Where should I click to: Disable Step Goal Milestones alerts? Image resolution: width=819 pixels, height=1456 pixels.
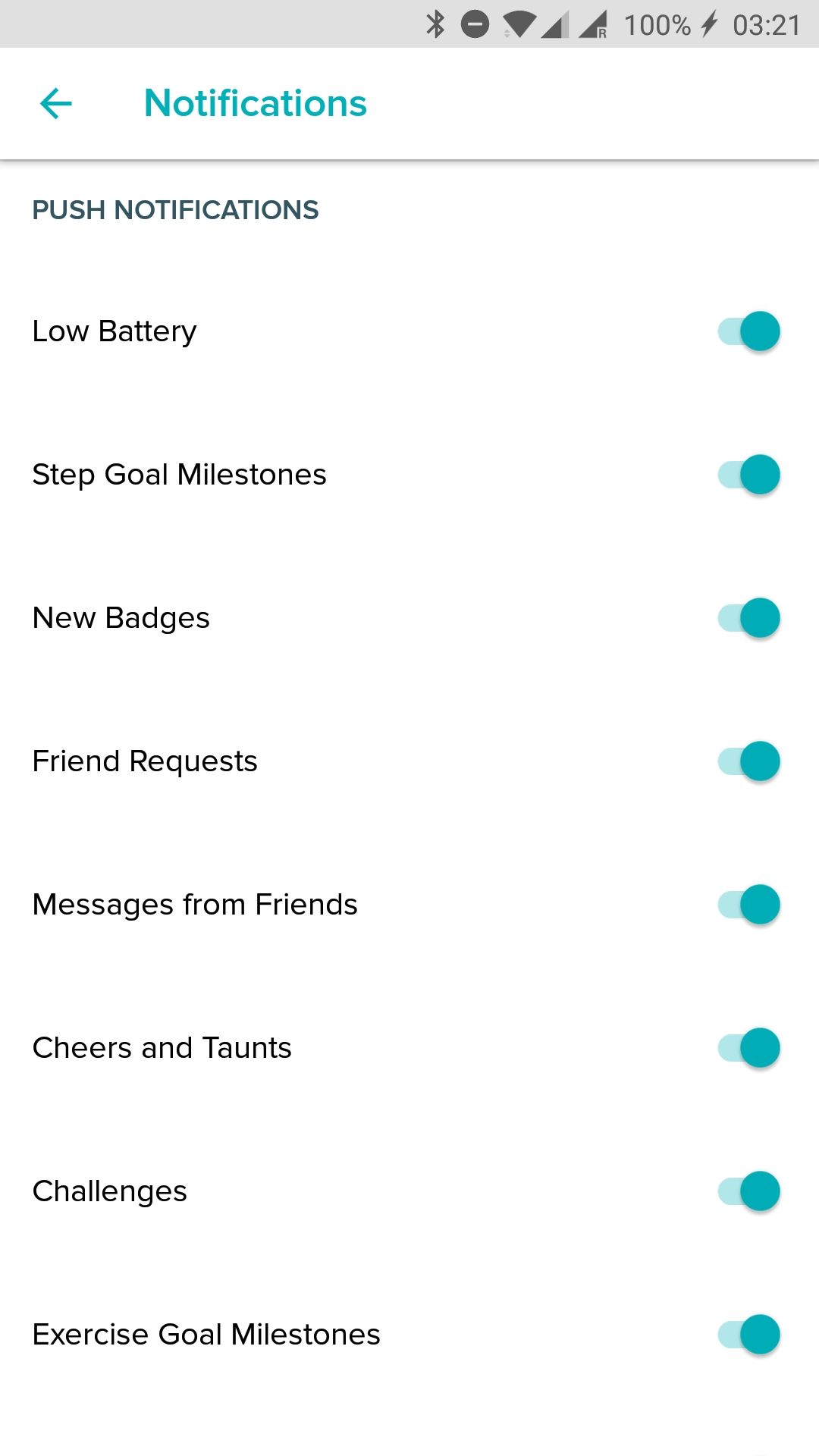[x=748, y=475]
